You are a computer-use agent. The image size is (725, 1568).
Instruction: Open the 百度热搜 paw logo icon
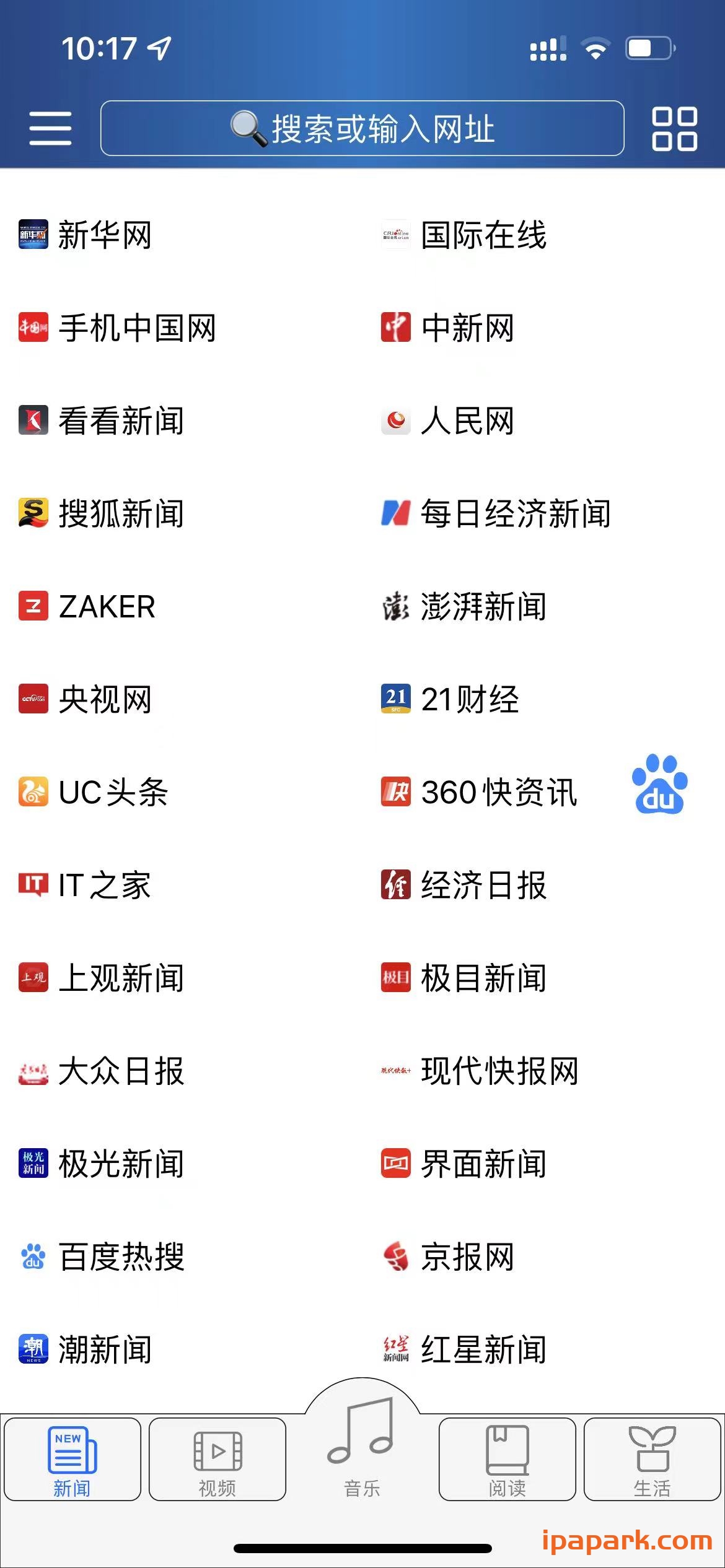coord(32,1257)
